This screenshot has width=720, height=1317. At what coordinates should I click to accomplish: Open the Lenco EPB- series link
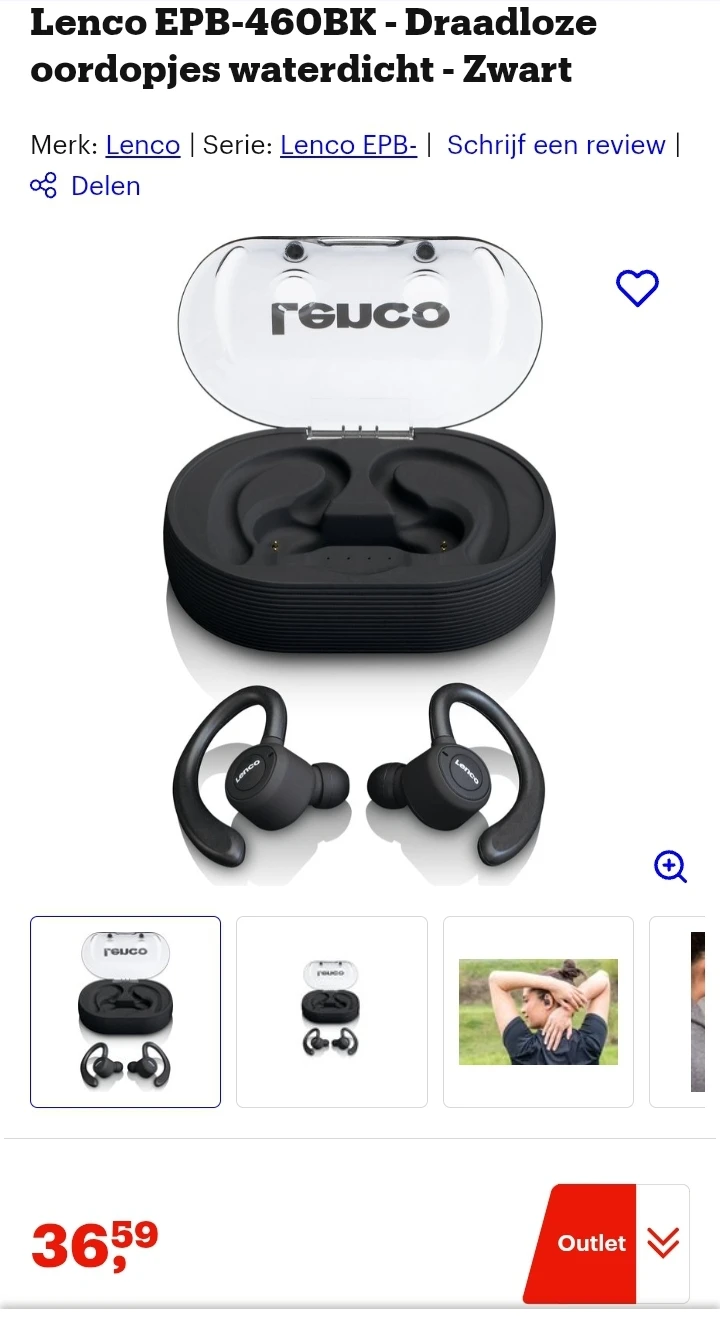(x=348, y=145)
